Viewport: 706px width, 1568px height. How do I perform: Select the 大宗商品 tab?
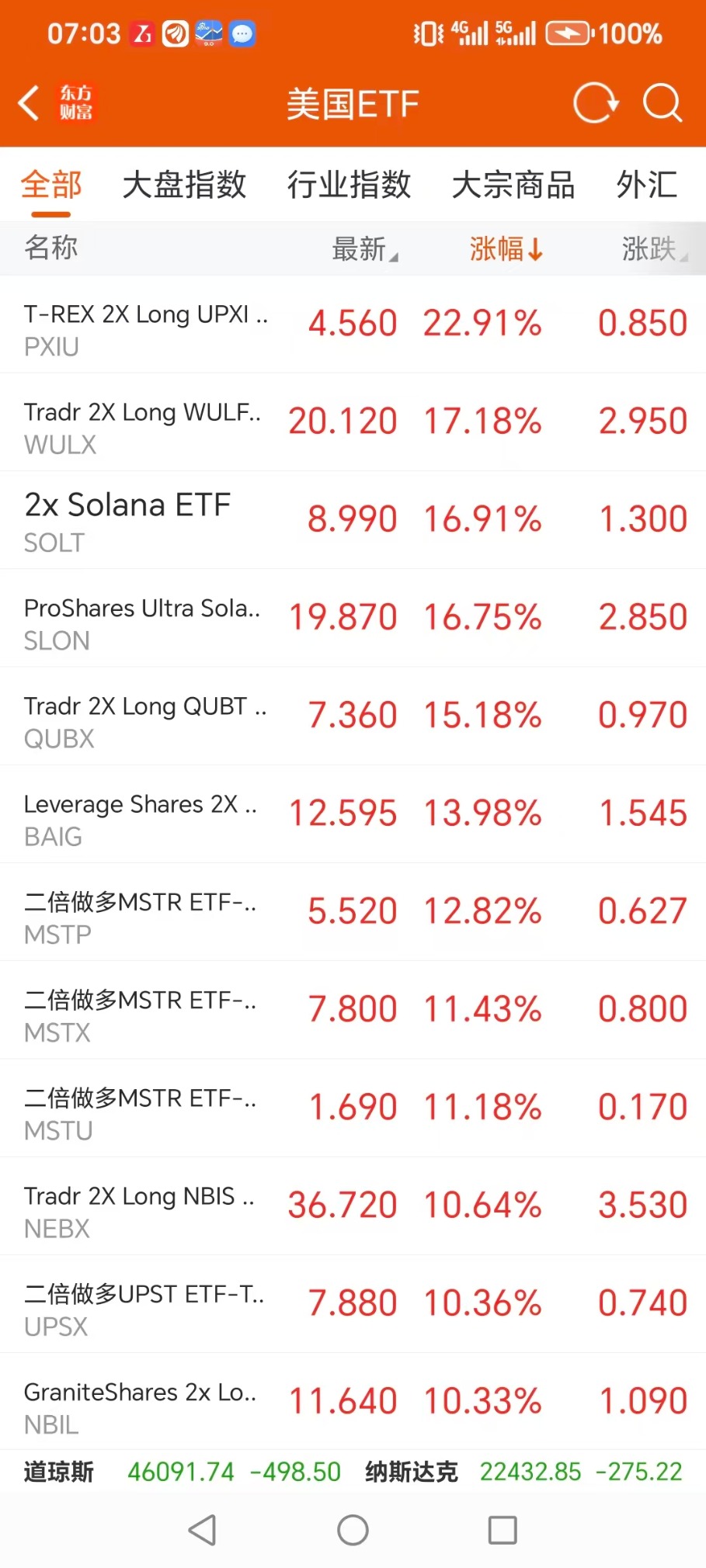point(513,186)
